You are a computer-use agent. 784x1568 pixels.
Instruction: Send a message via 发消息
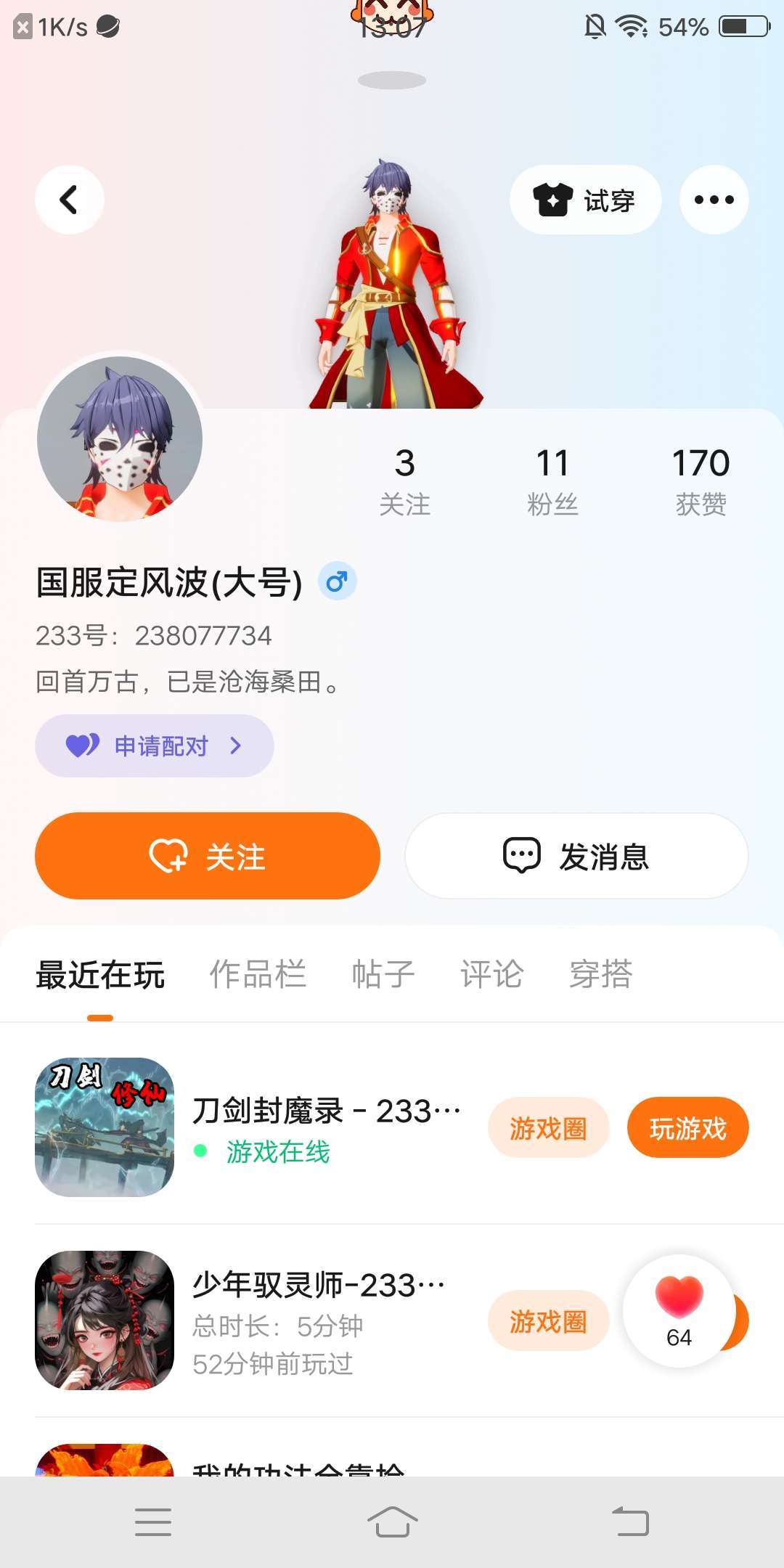click(x=576, y=856)
